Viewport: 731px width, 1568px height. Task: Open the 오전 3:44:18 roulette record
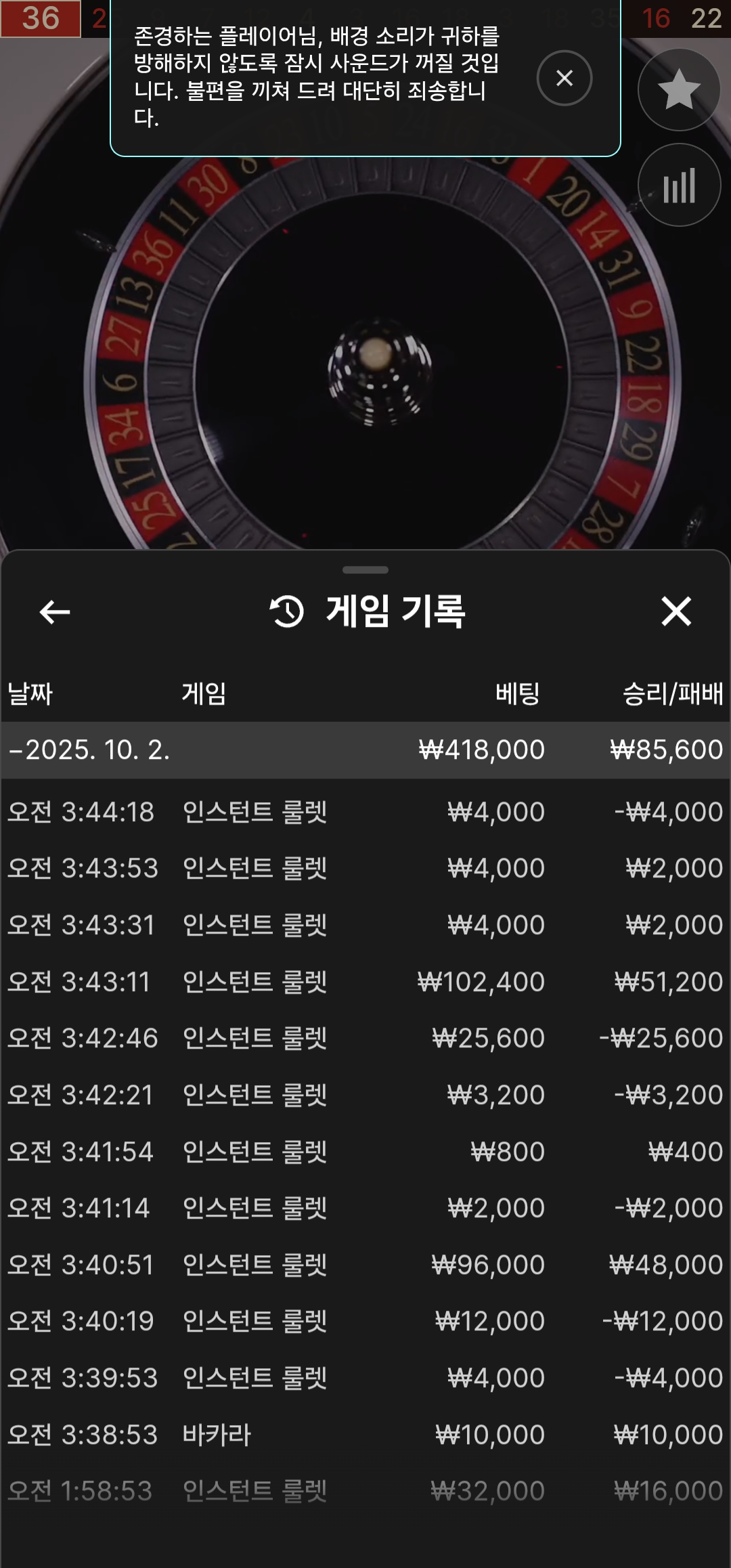point(365,812)
